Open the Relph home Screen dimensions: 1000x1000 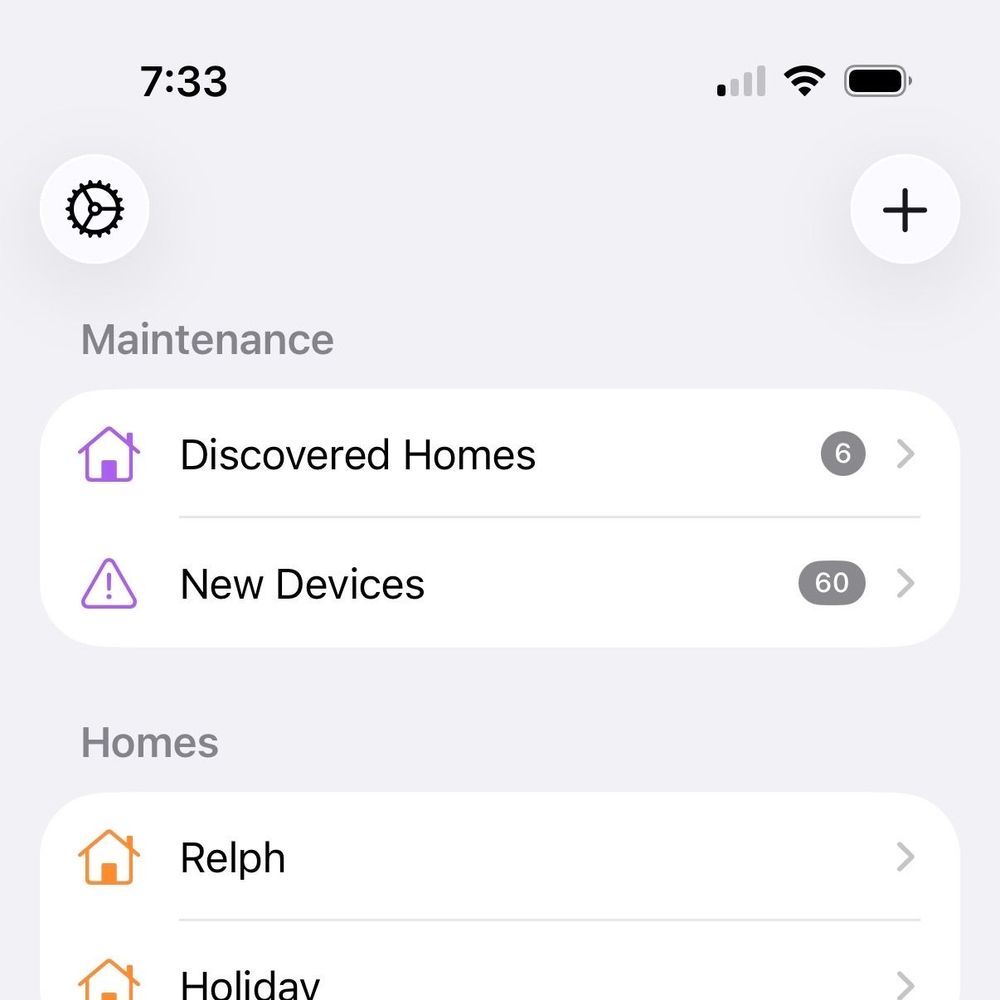pyautogui.click(x=499, y=857)
